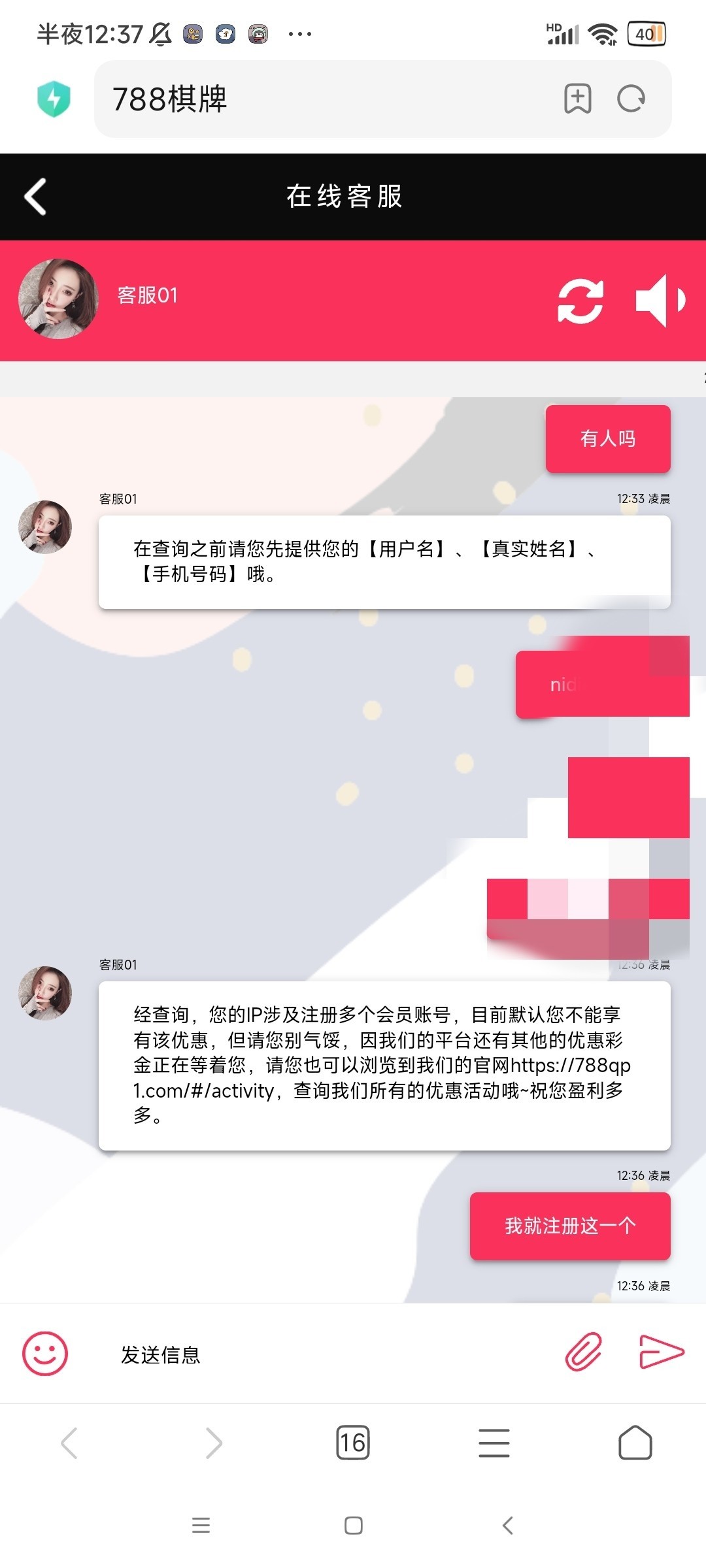
Task: Navigate back with the browser's left arrow
Action: click(x=70, y=1443)
